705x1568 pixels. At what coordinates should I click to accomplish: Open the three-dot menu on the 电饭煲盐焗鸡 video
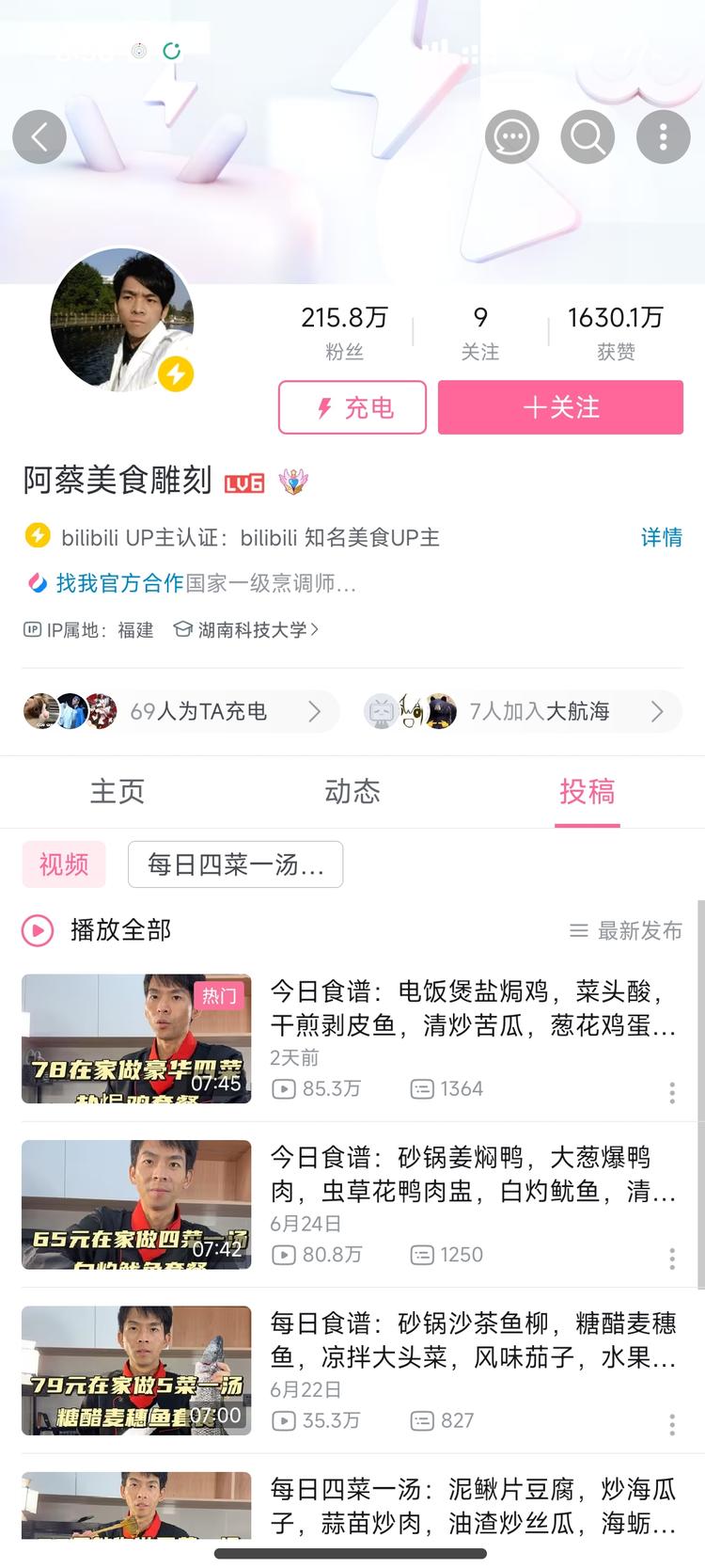click(x=672, y=1093)
